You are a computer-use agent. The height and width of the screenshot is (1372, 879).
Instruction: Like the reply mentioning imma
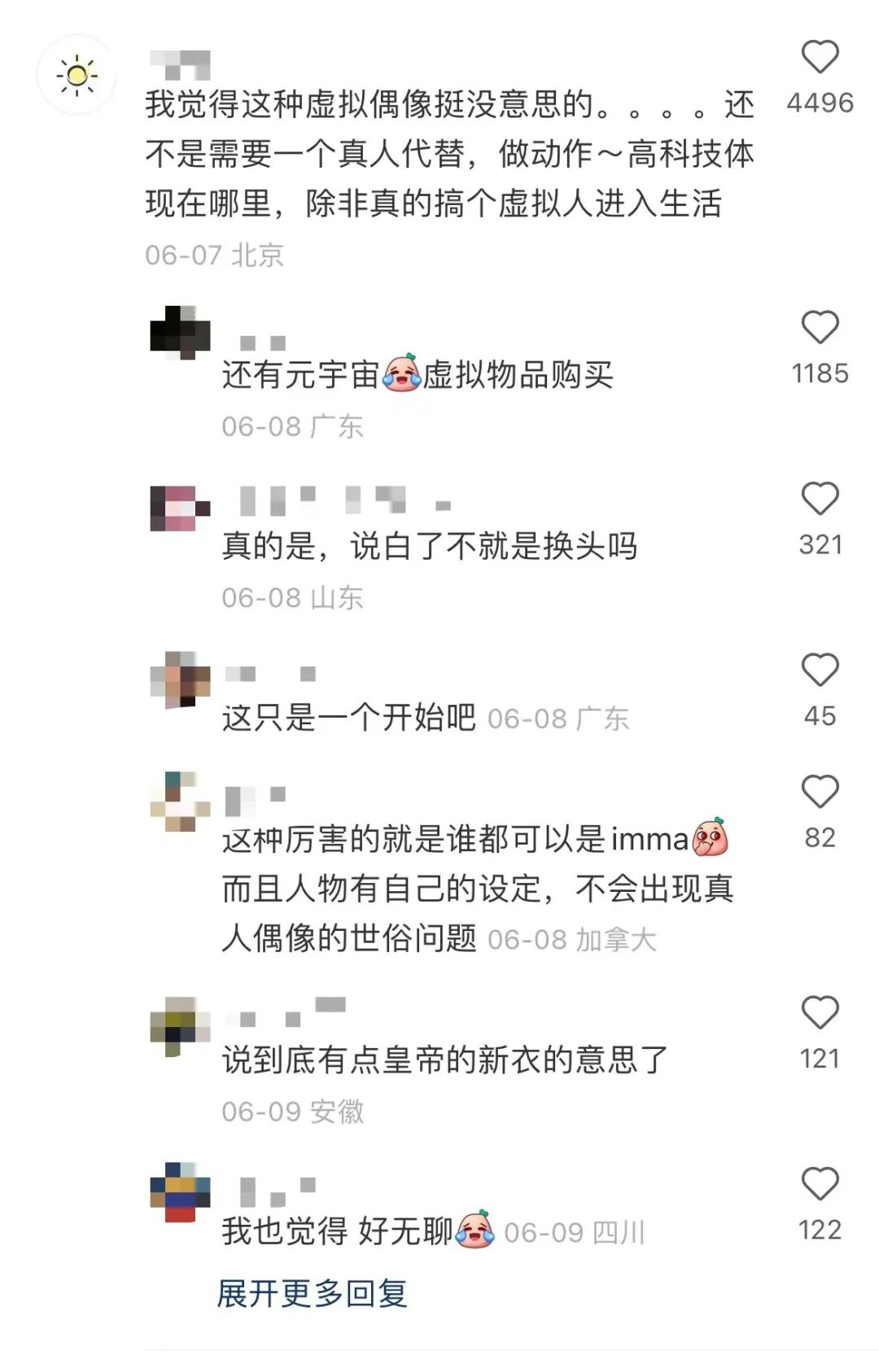point(820,792)
